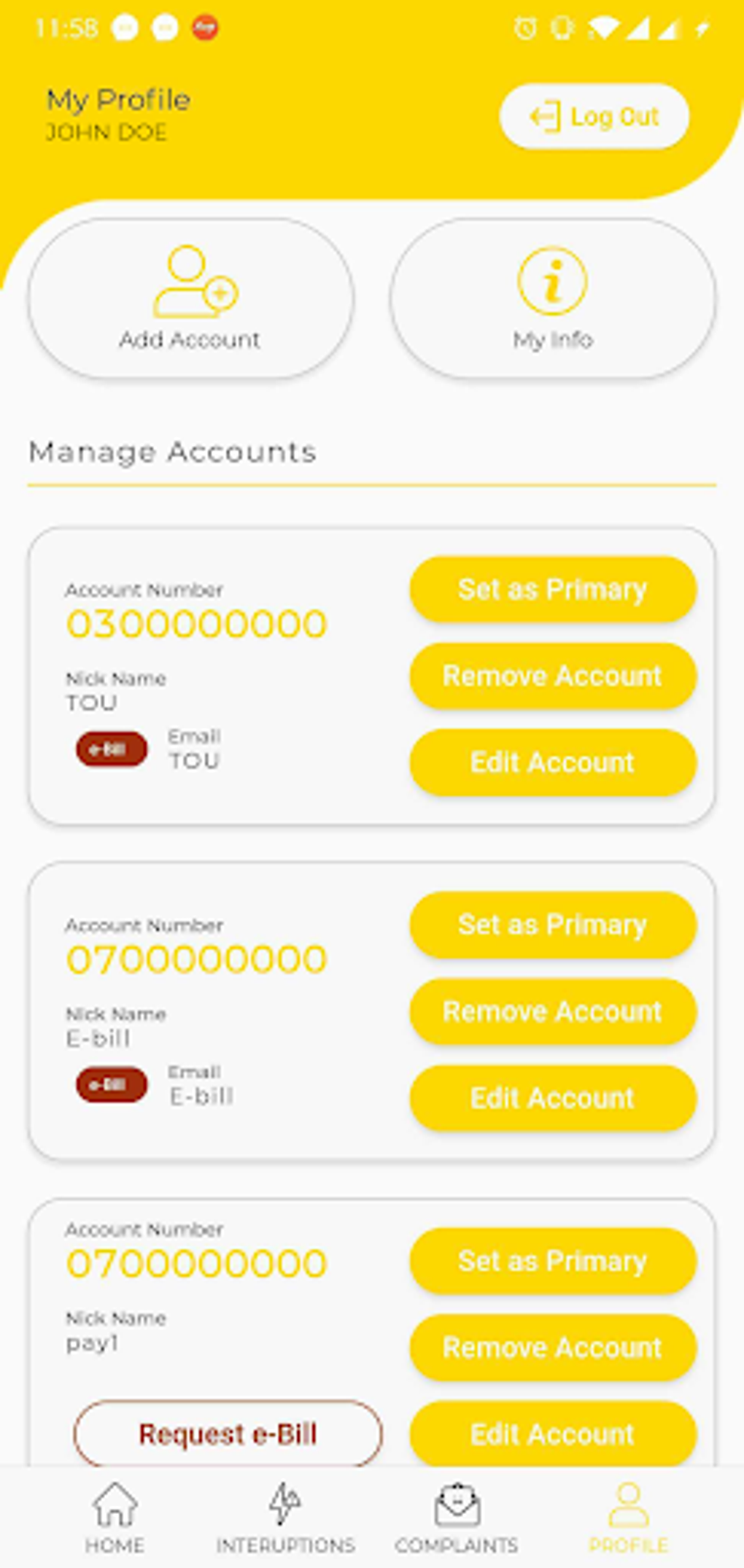Remove the TOU account
744x1568 pixels.
pos(552,676)
